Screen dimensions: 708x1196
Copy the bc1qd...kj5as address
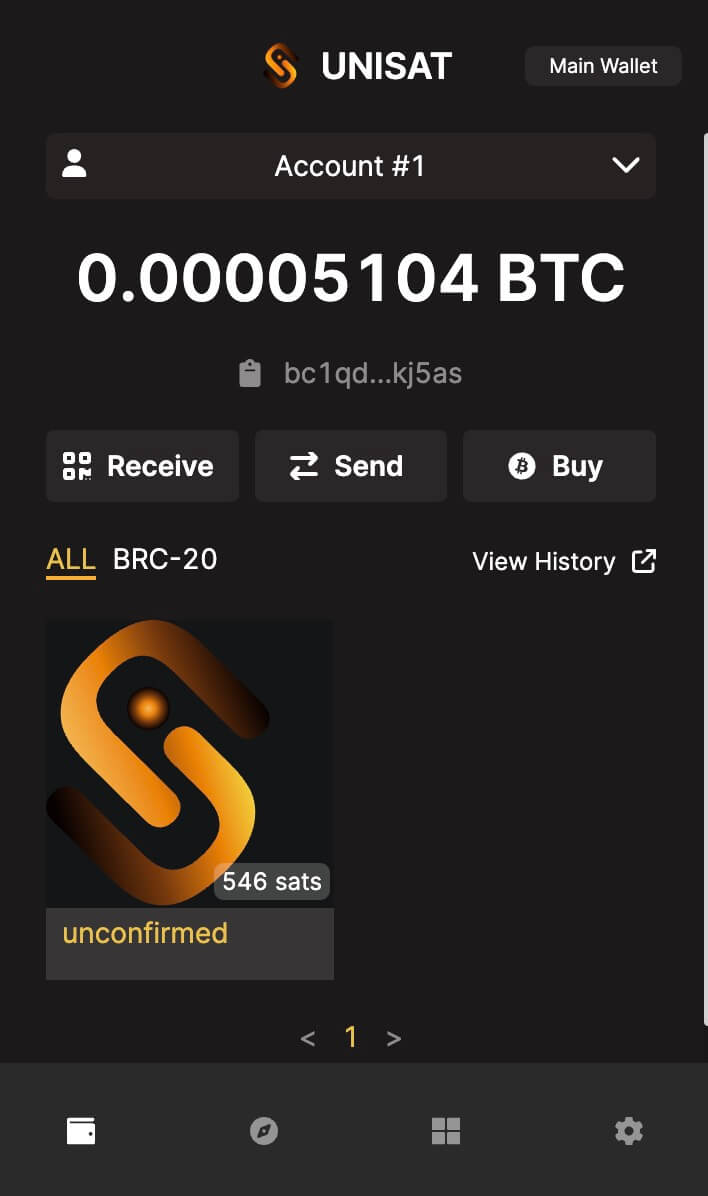[351, 374]
